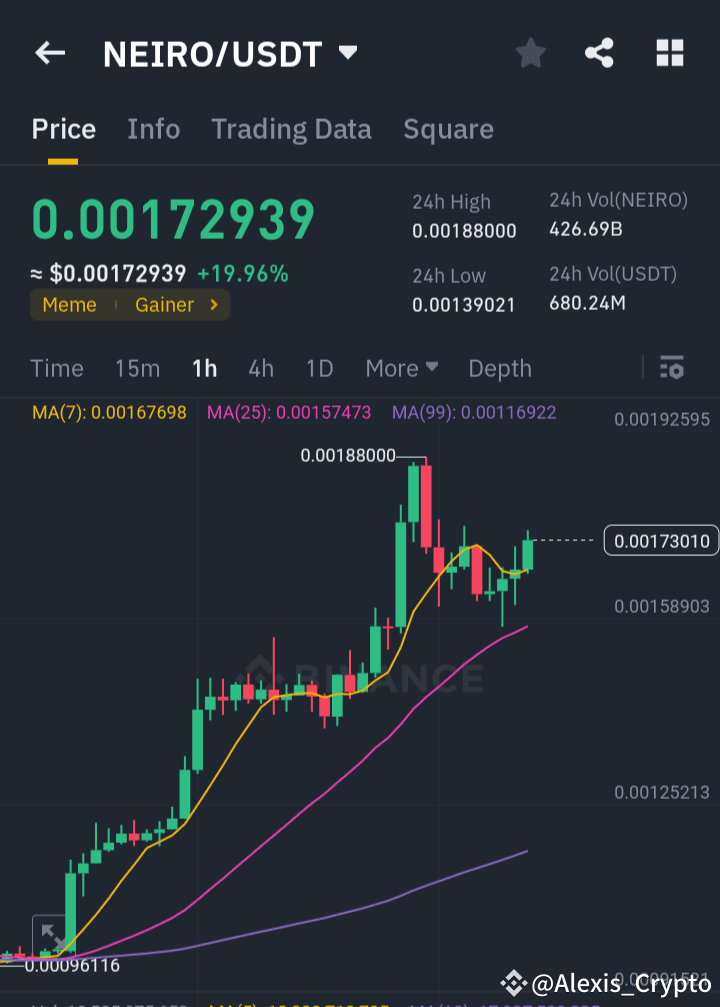The width and height of the screenshot is (720, 1007).
Task: Open the markets grid icon top right
Action: coord(668,53)
